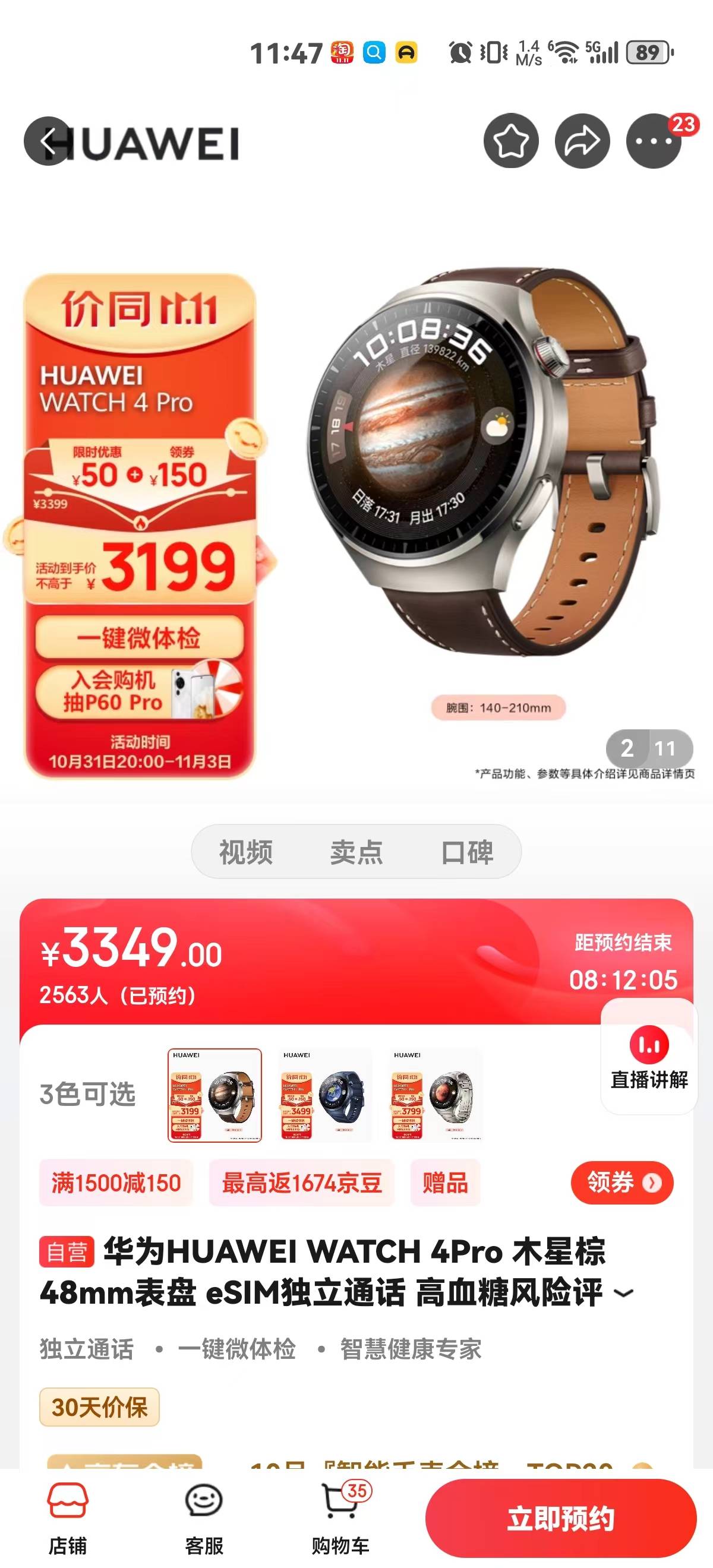Expand the full product title
This screenshot has width=713, height=1568.
pos(624,1293)
